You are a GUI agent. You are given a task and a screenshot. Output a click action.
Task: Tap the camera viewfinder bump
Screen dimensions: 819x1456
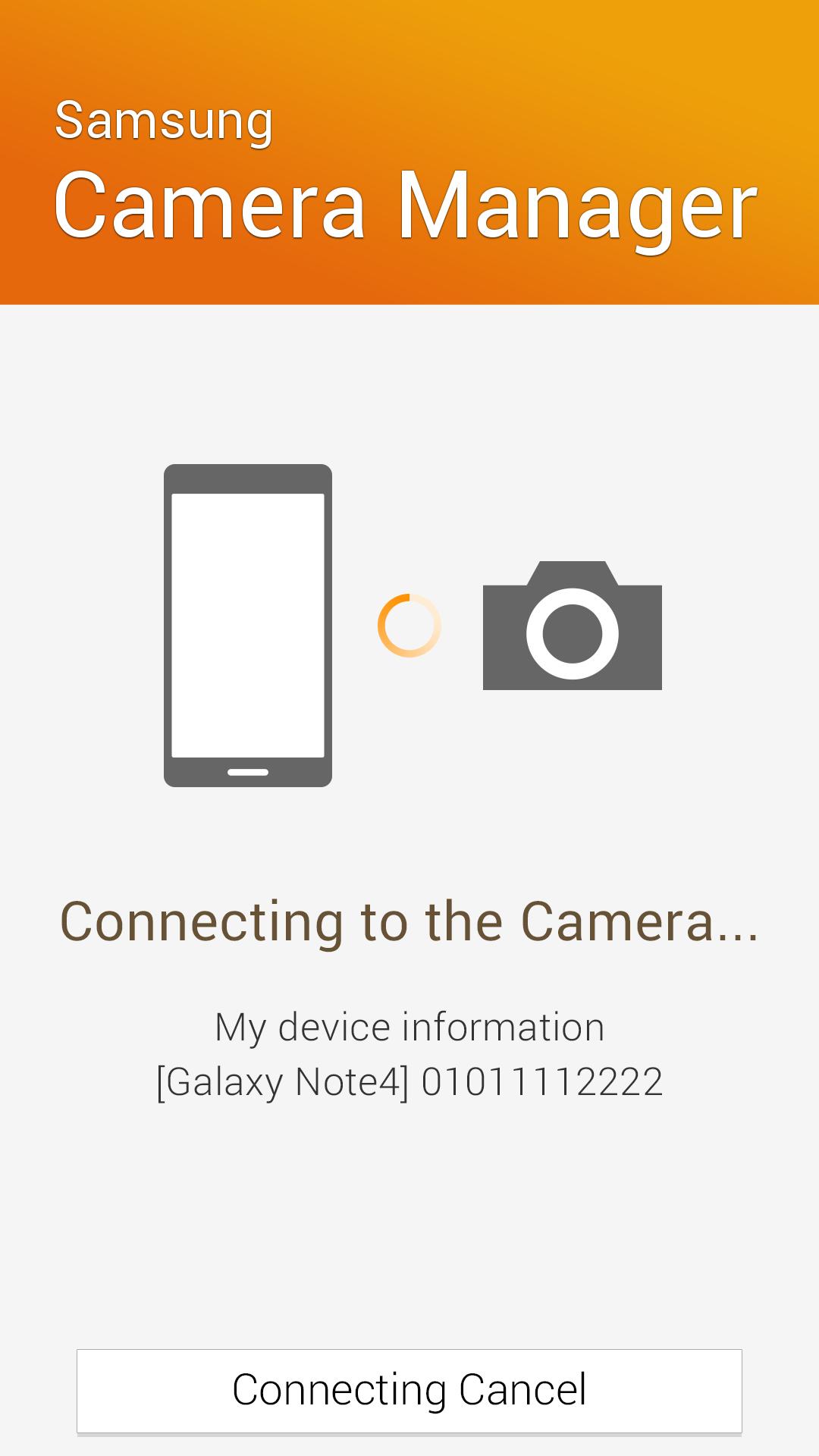pos(574,573)
